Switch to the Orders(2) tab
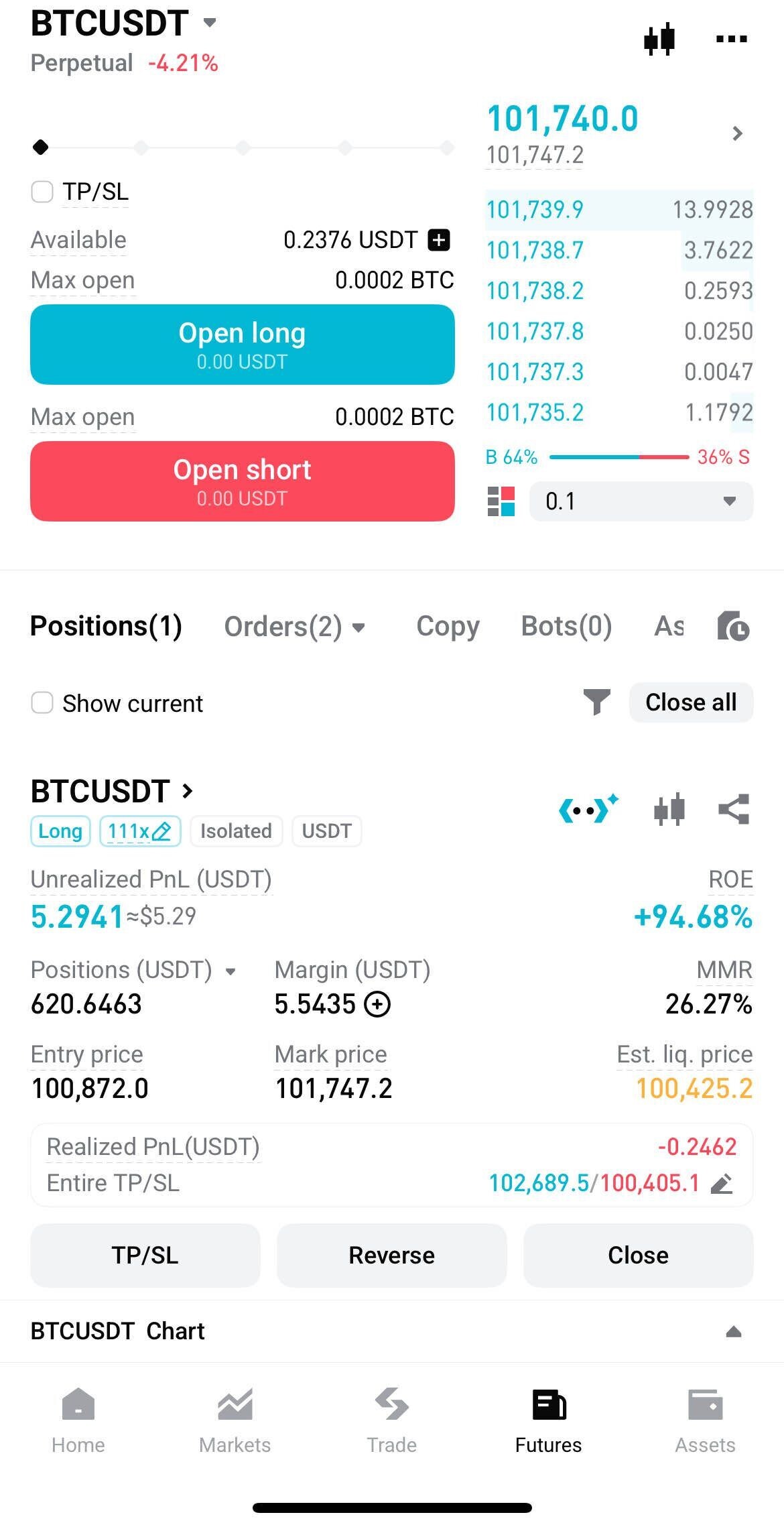 click(x=293, y=627)
